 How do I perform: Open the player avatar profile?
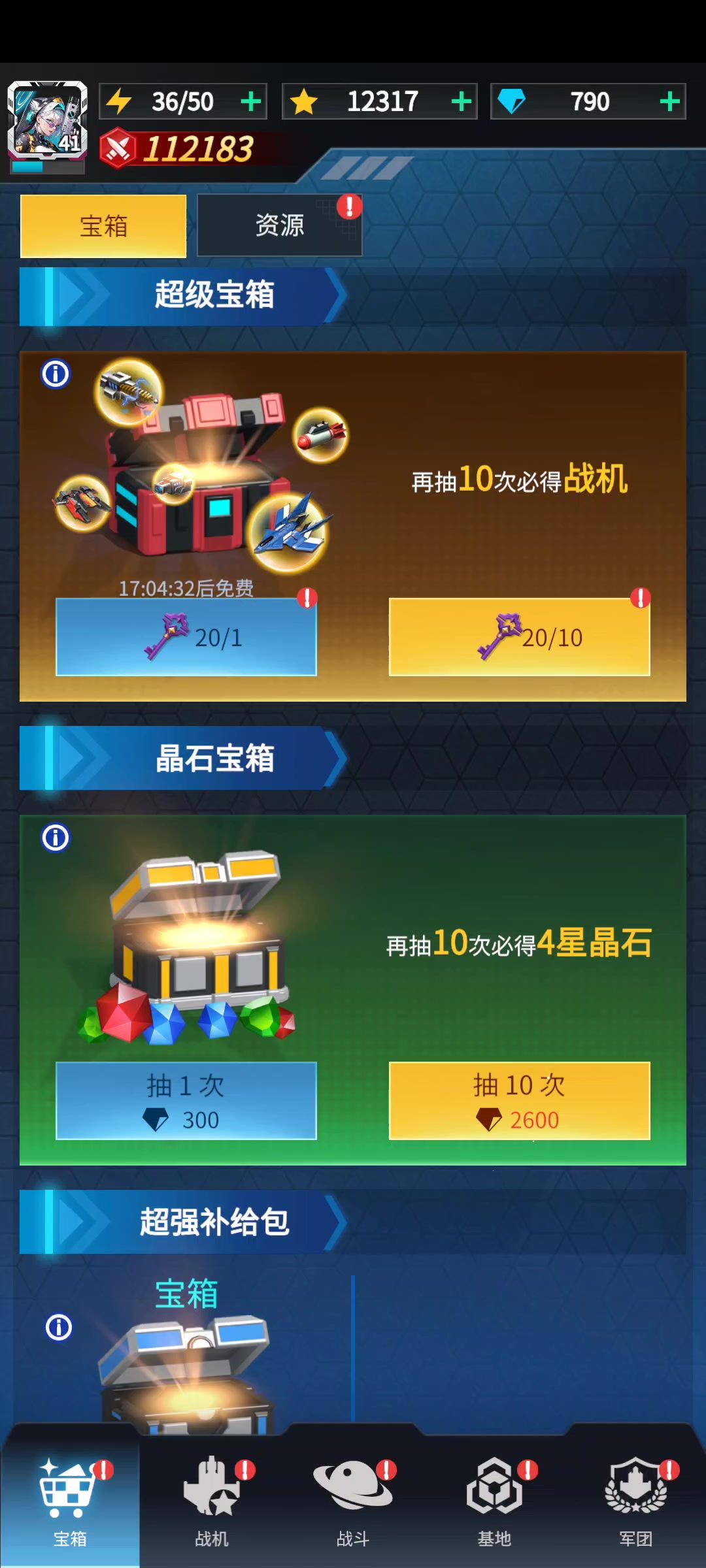click(47, 122)
